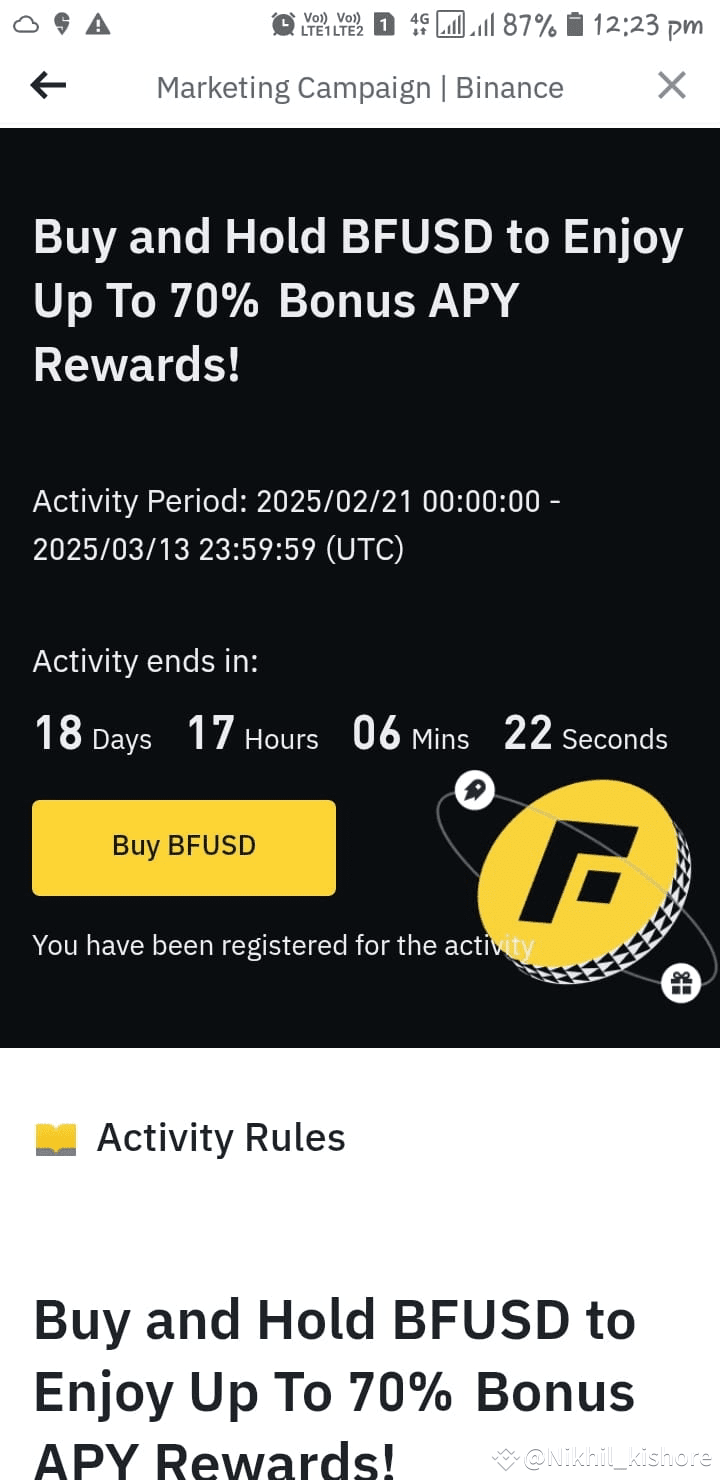This screenshot has height=1480, width=720.
Task: Tap the gift box icon
Action: tap(680, 982)
